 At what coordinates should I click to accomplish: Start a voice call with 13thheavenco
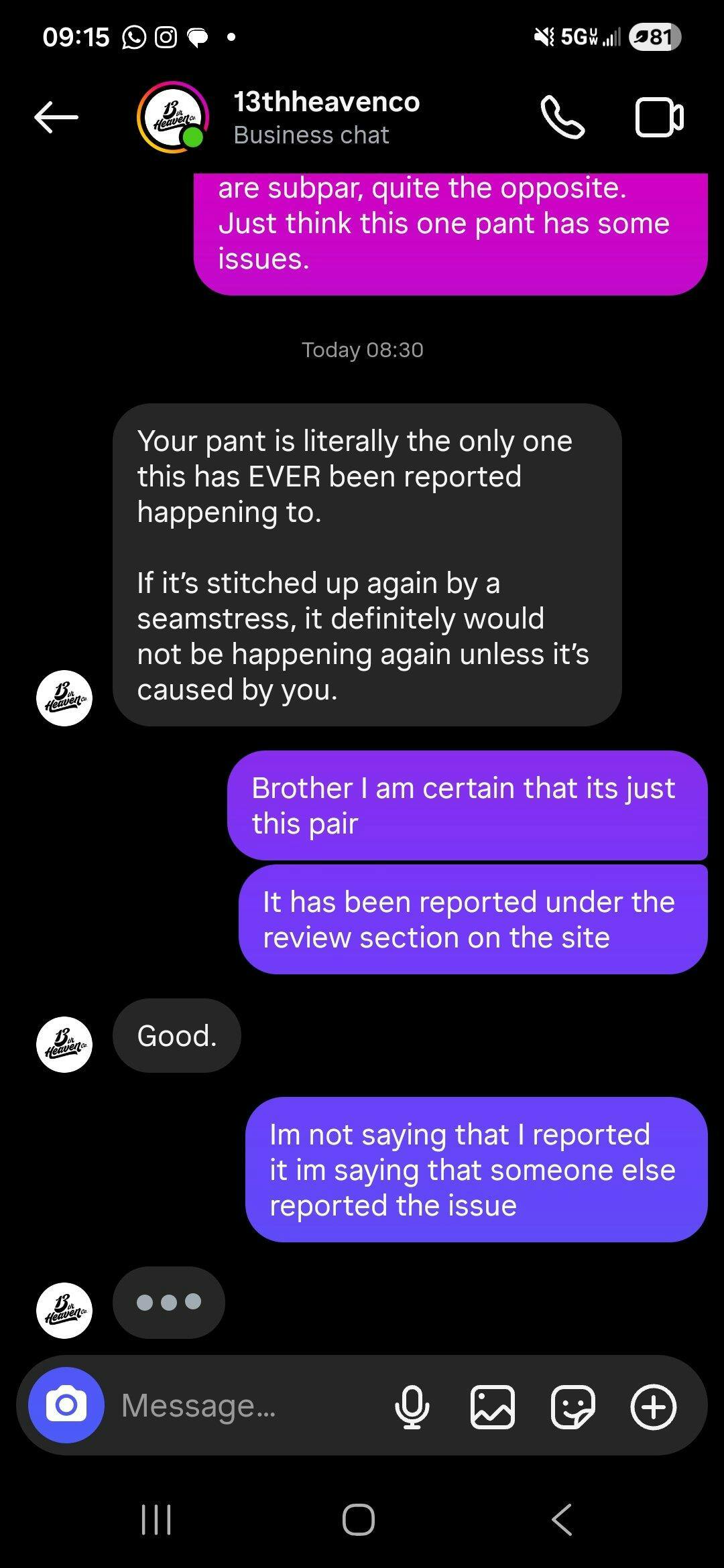[x=562, y=117]
